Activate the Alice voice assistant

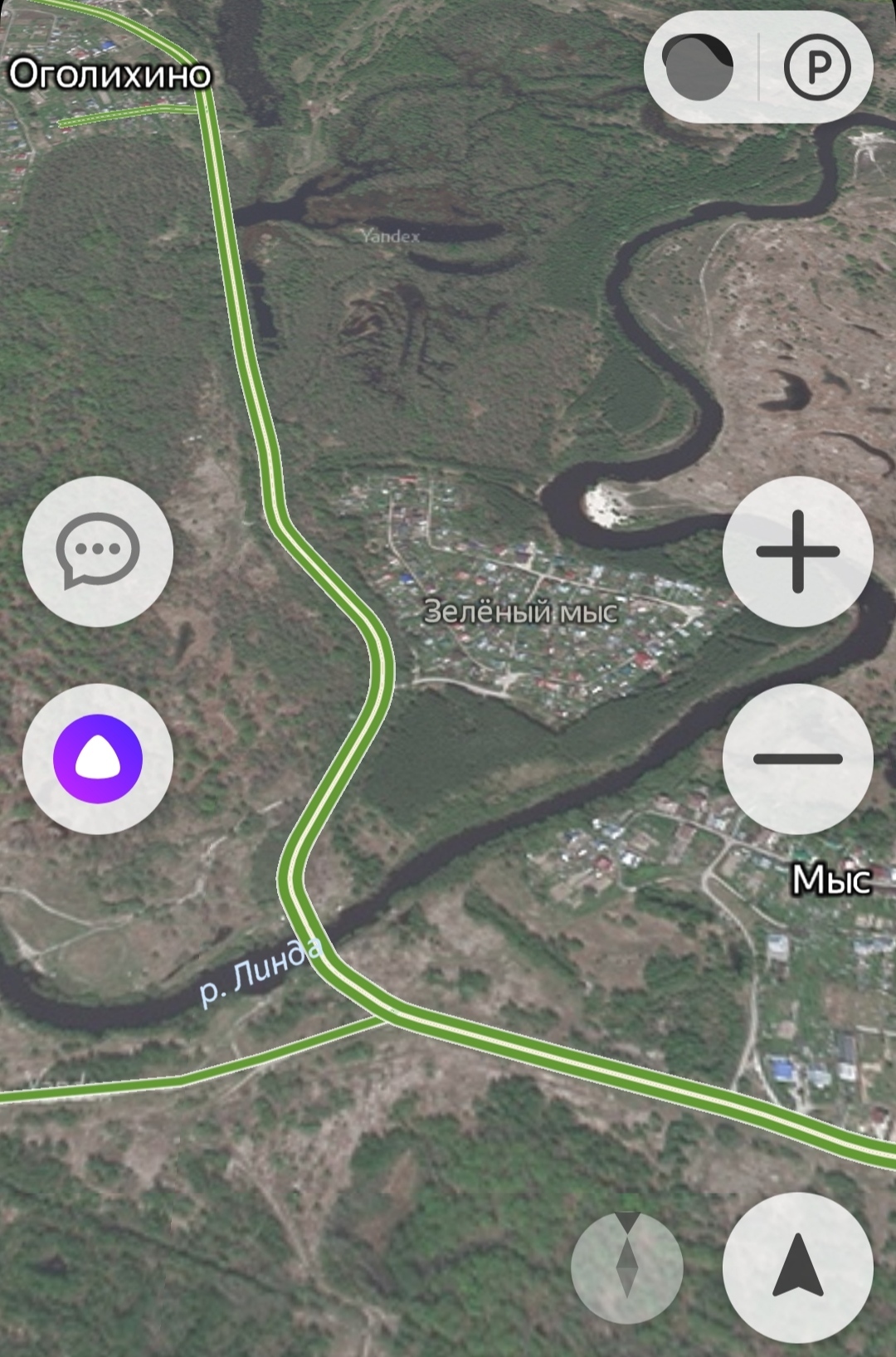click(98, 759)
